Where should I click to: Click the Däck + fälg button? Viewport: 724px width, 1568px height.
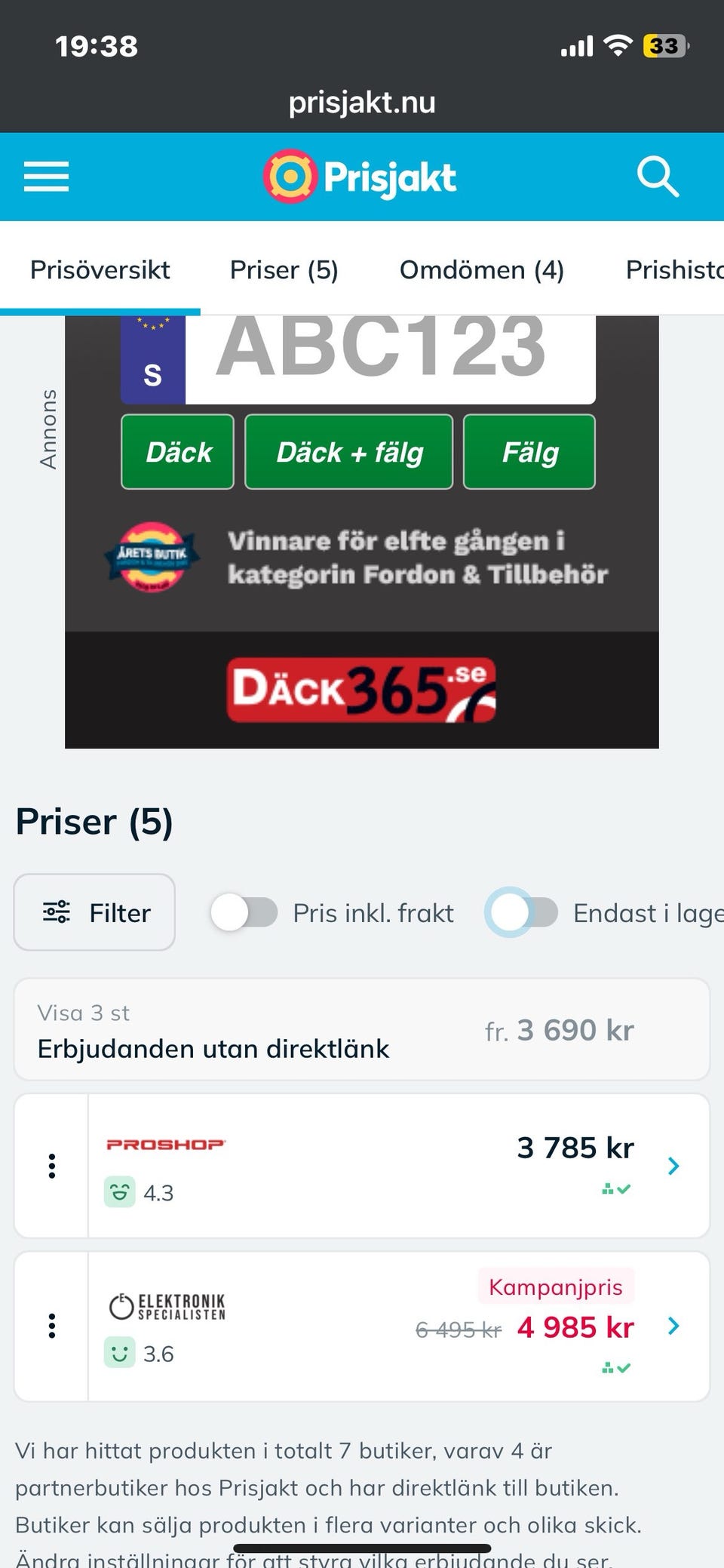[x=347, y=452]
